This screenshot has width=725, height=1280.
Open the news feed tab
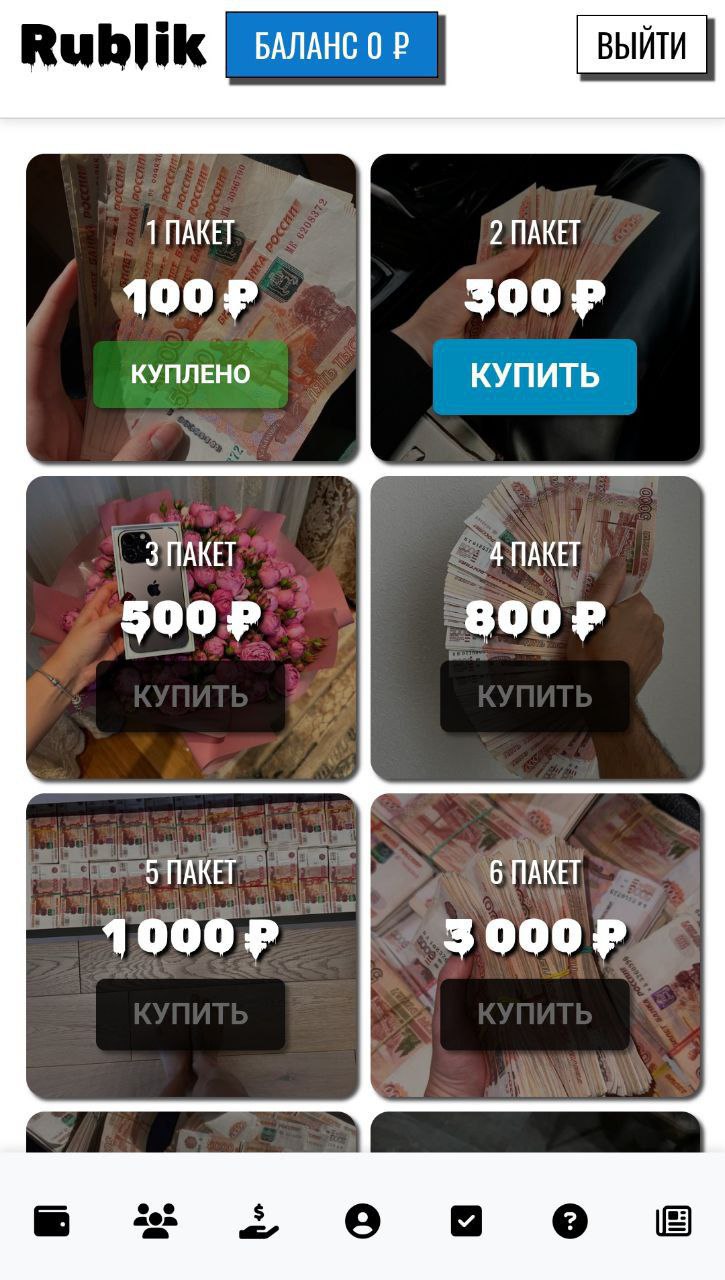[x=673, y=1221]
